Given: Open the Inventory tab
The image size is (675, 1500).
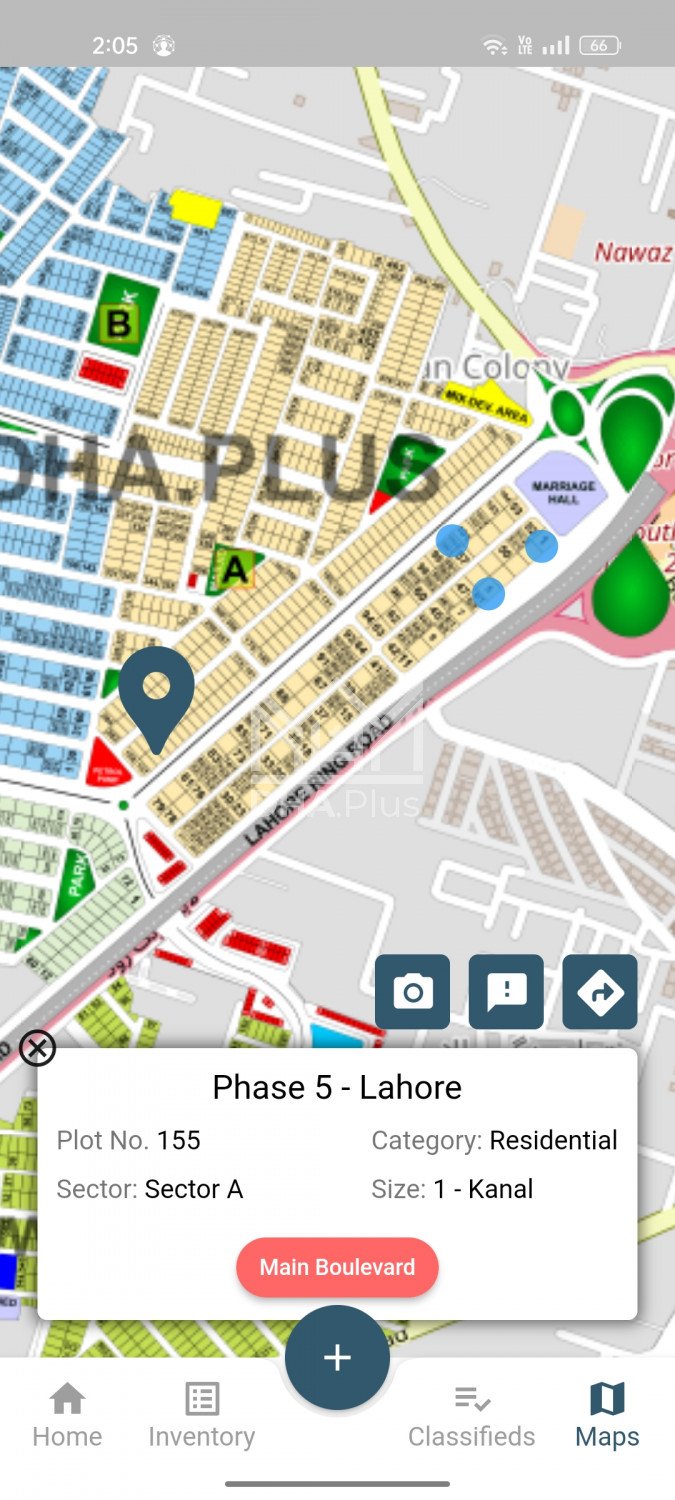Looking at the screenshot, I should (x=201, y=1415).
